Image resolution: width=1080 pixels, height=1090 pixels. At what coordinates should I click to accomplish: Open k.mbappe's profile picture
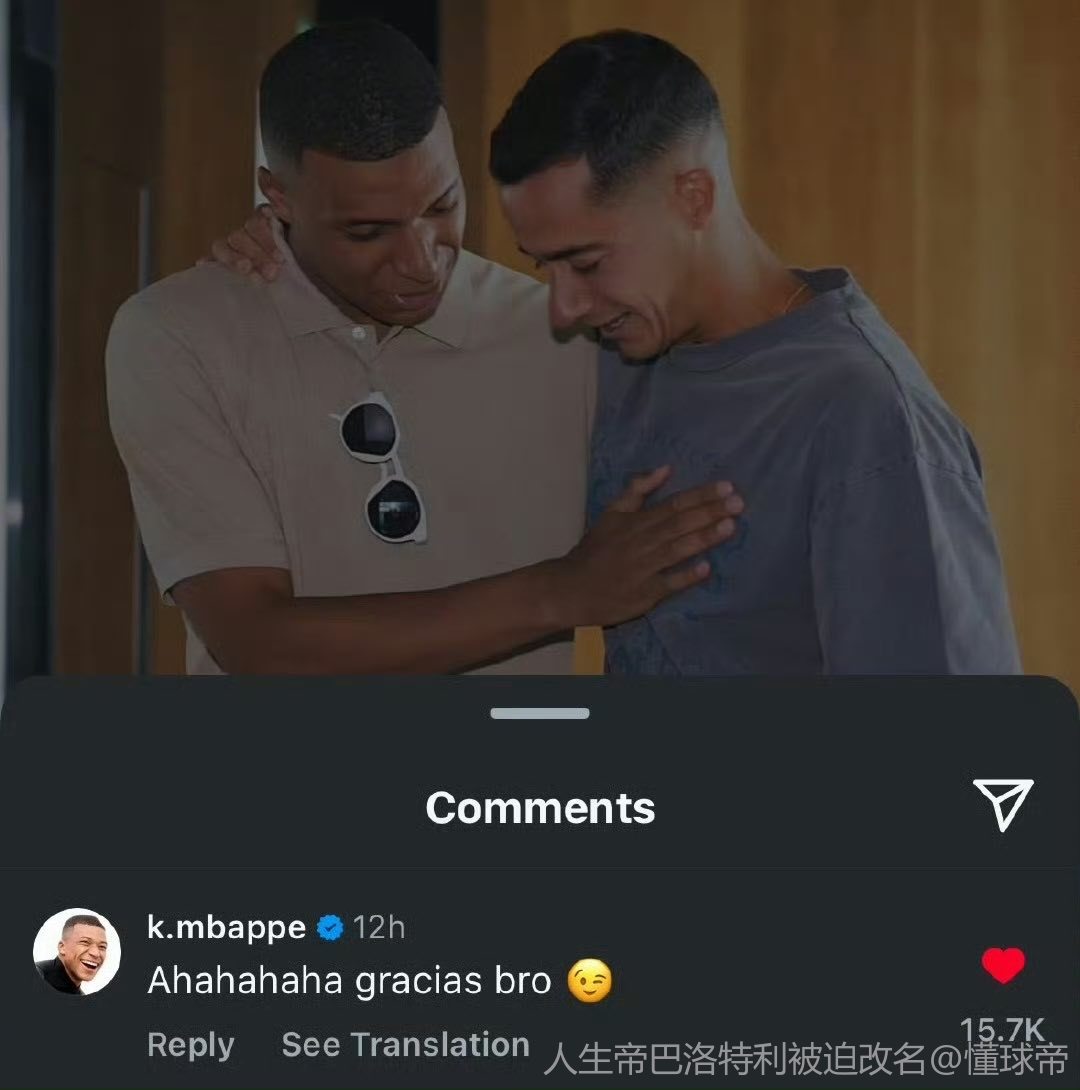point(77,953)
